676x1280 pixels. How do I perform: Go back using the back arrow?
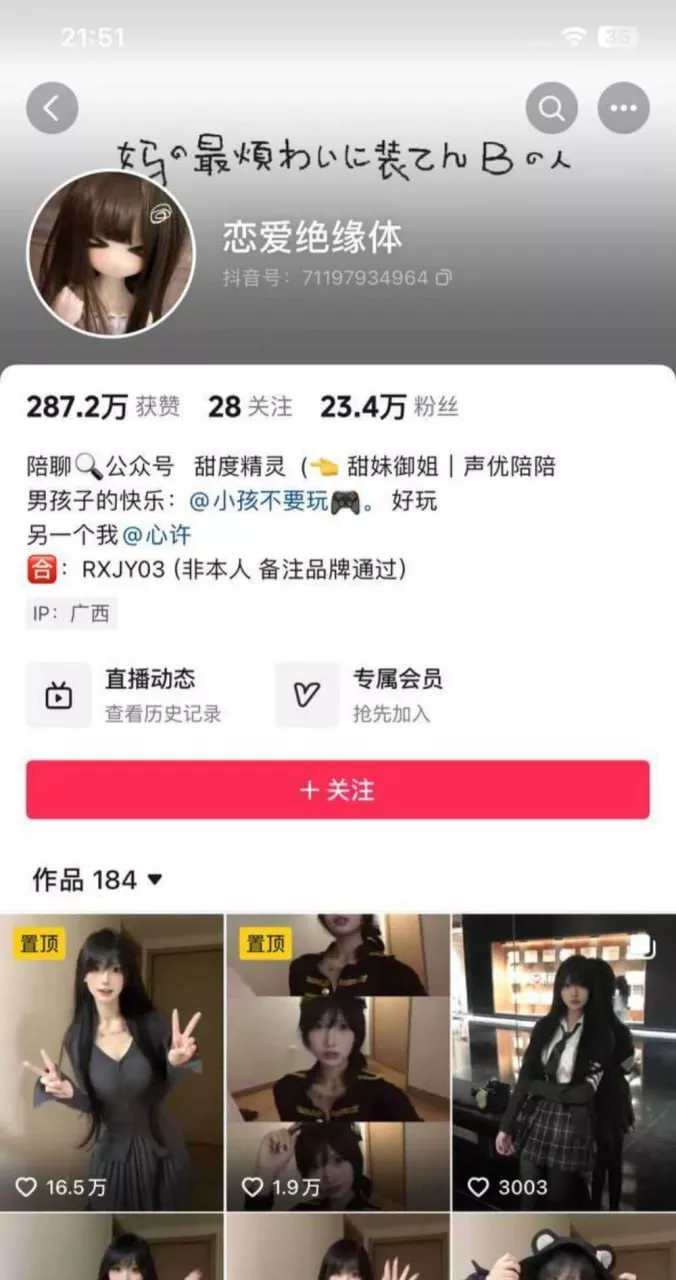point(52,108)
